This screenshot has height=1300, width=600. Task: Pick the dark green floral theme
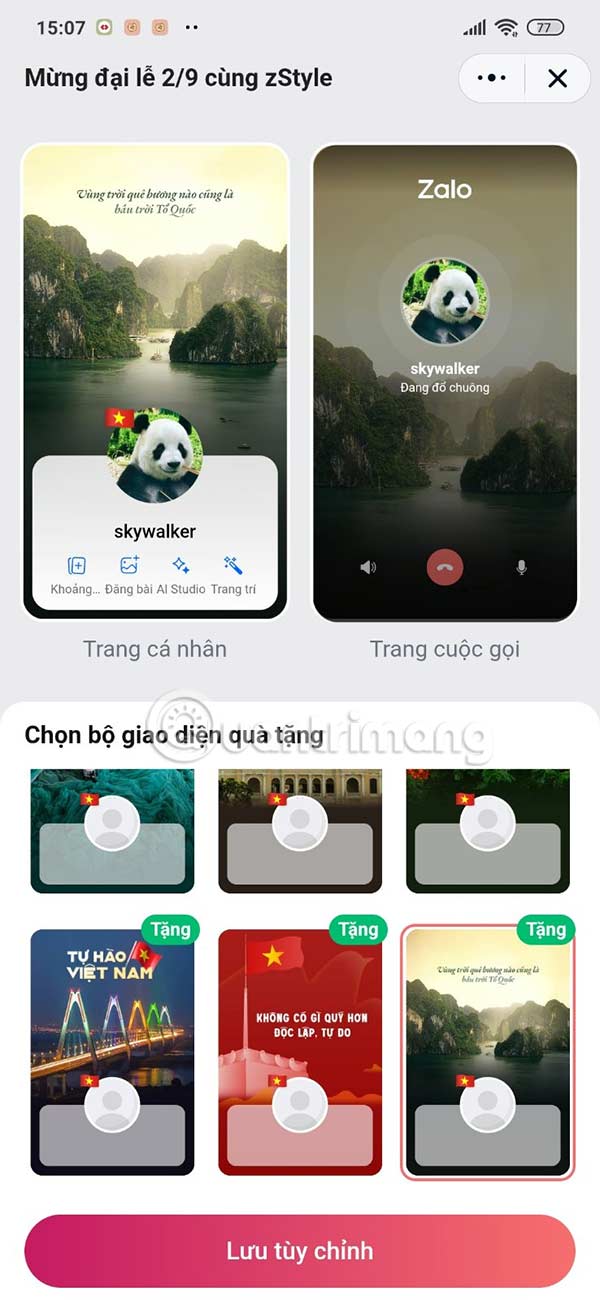pyautogui.click(x=487, y=830)
